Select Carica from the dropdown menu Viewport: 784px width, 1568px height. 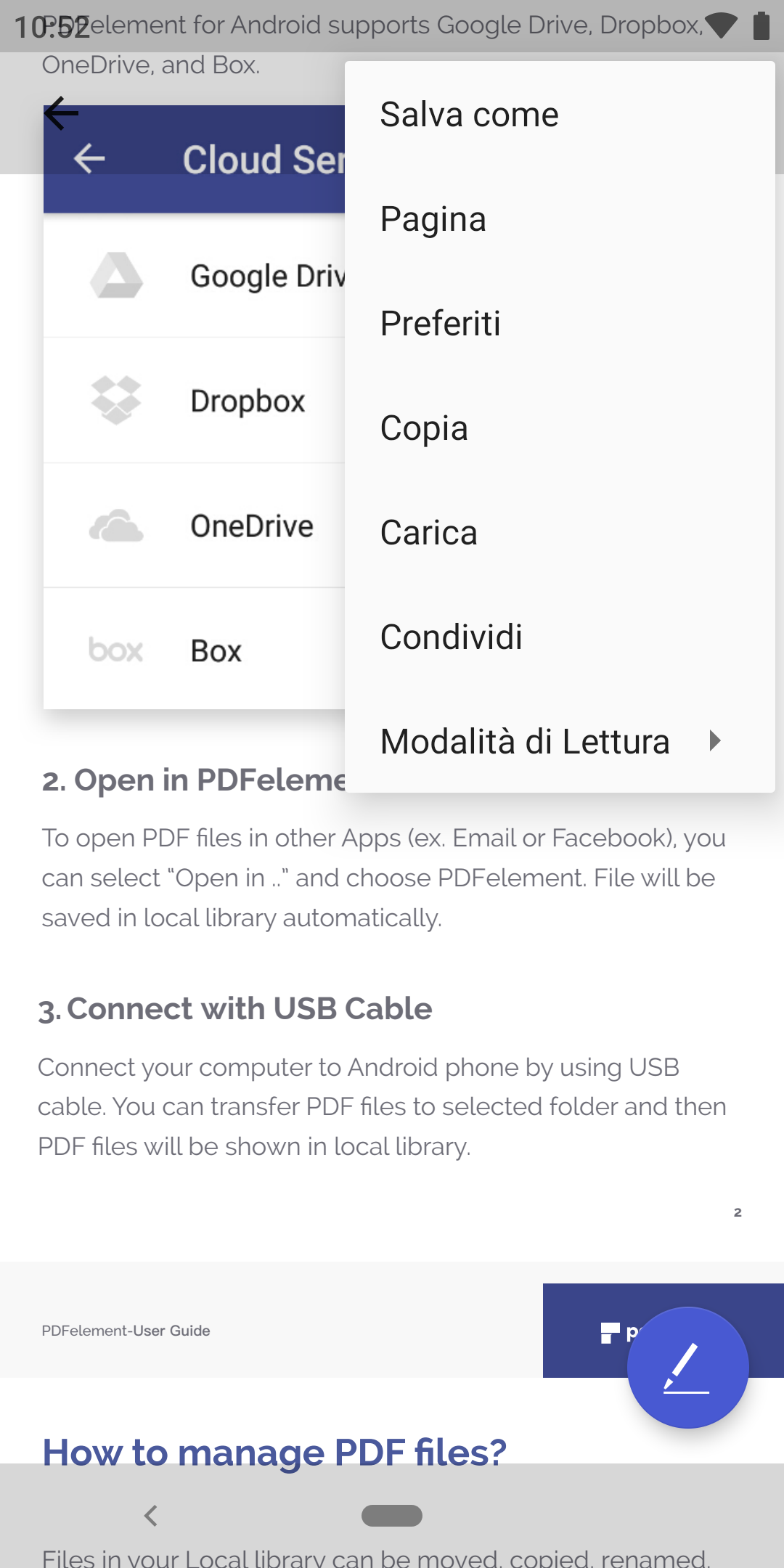(560, 532)
